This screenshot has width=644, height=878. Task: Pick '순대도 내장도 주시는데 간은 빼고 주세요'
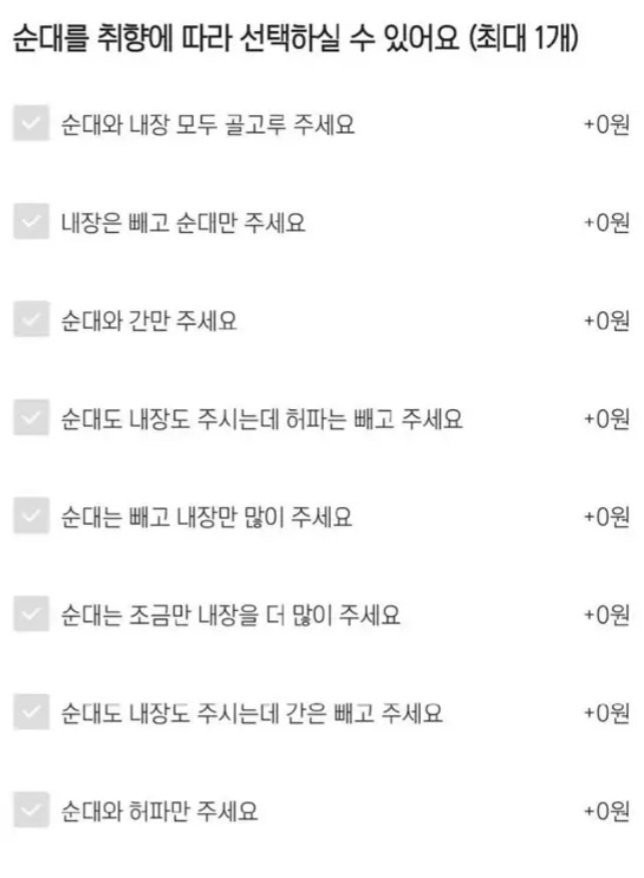pyautogui.click(x=31, y=713)
